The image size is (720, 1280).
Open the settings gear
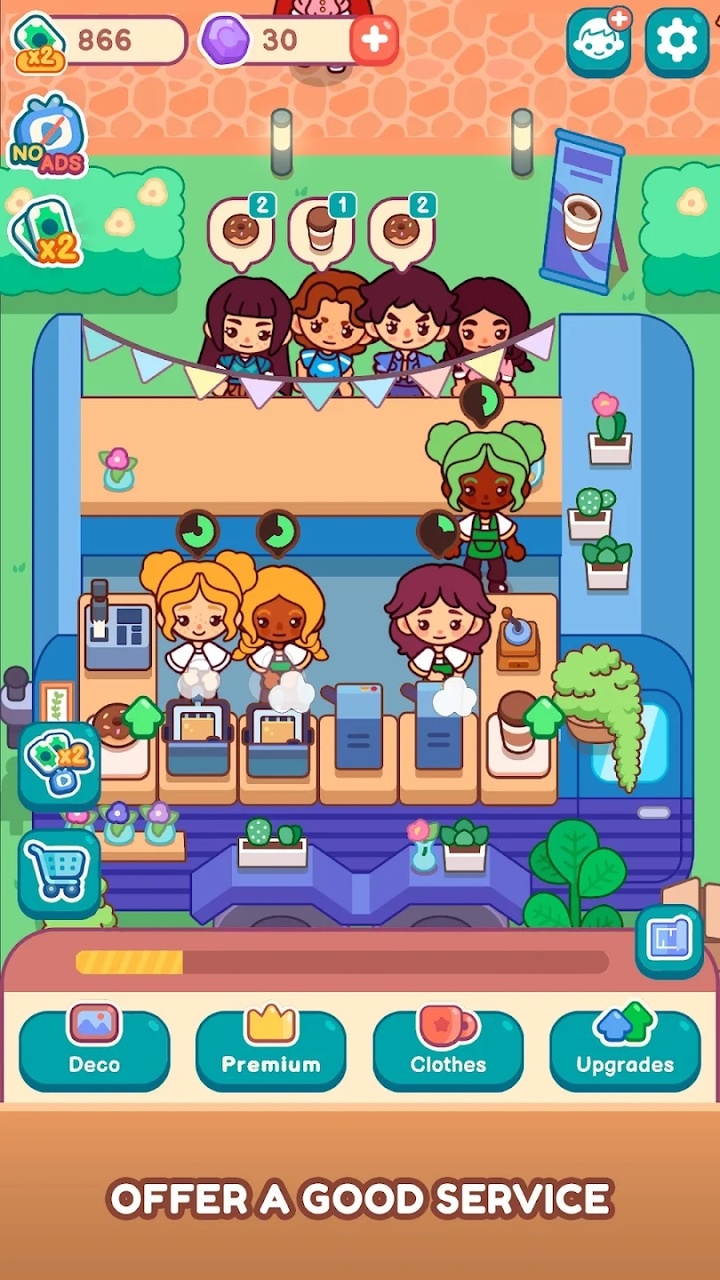click(x=676, y=42)
